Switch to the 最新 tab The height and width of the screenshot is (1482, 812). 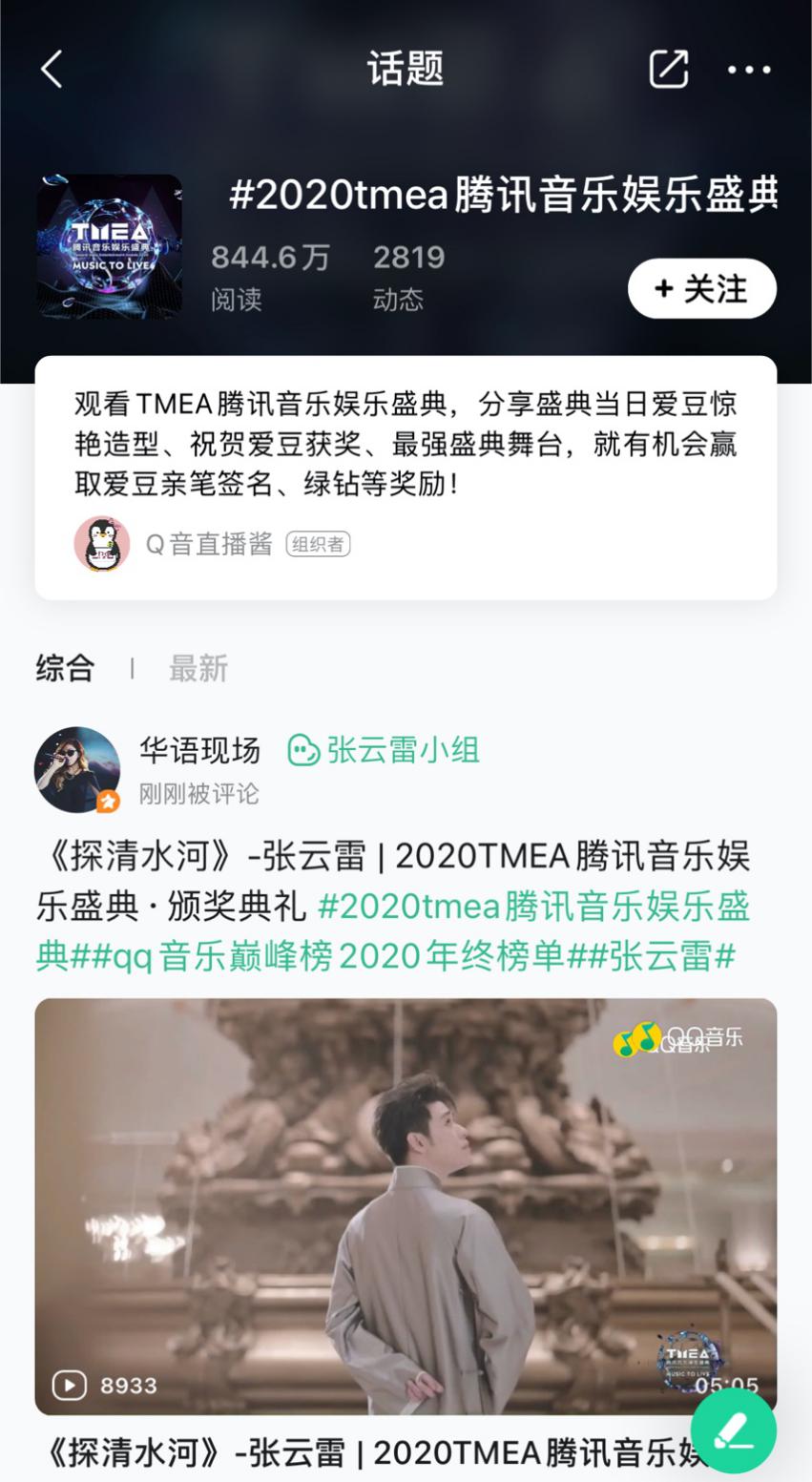(x=199, y=668)
